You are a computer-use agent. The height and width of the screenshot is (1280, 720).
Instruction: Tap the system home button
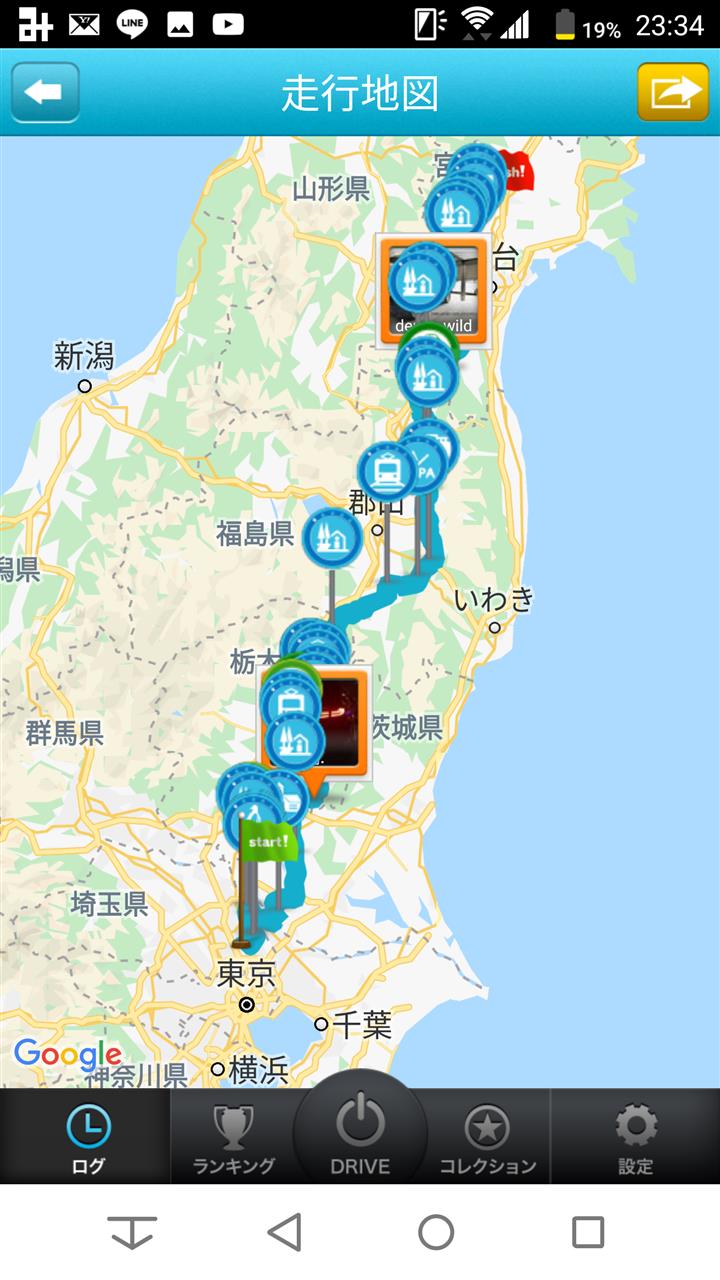tap(435, 1232)
